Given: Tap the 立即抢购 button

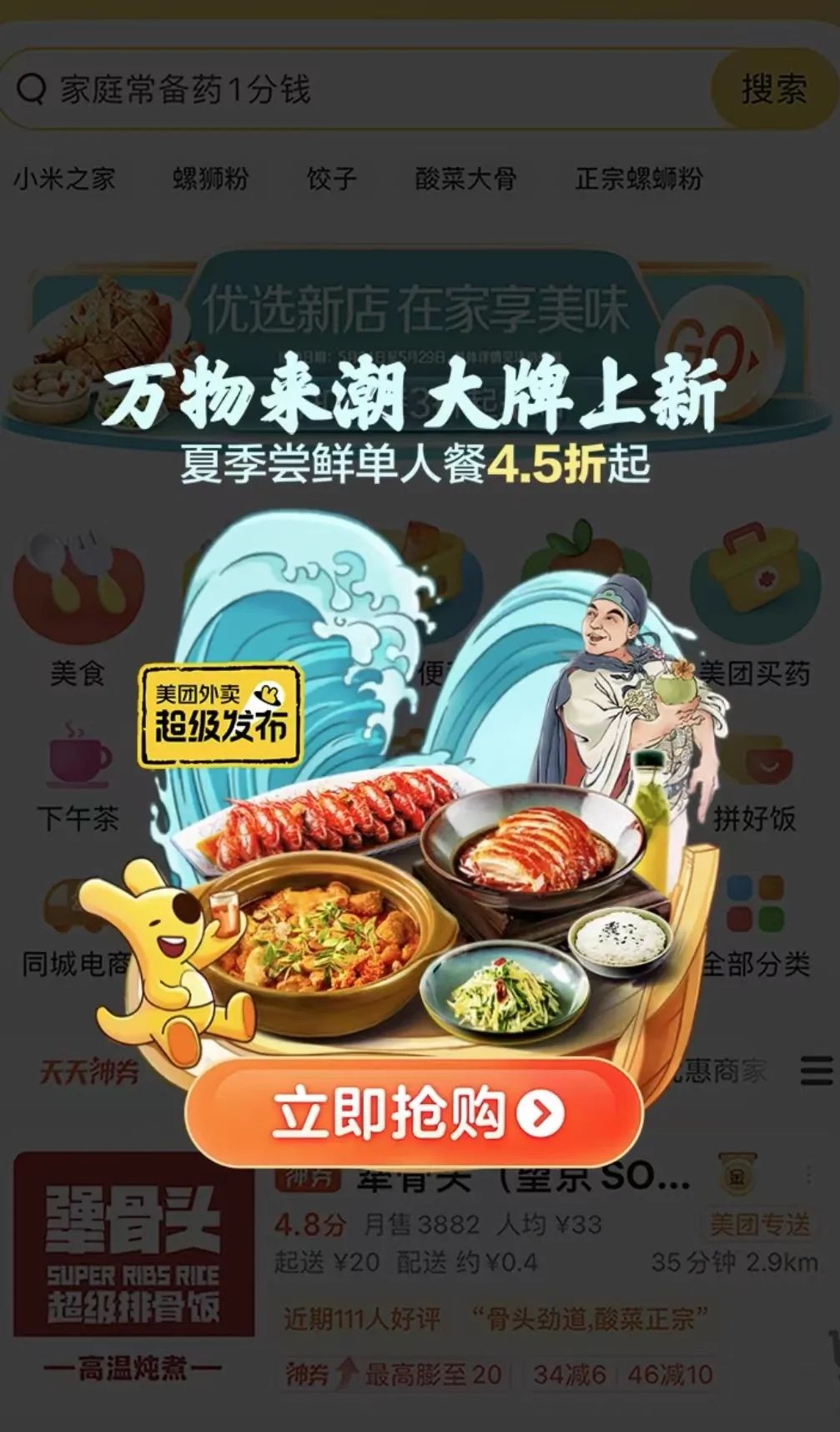Looking at the screenshot, I should (415, 1112).
